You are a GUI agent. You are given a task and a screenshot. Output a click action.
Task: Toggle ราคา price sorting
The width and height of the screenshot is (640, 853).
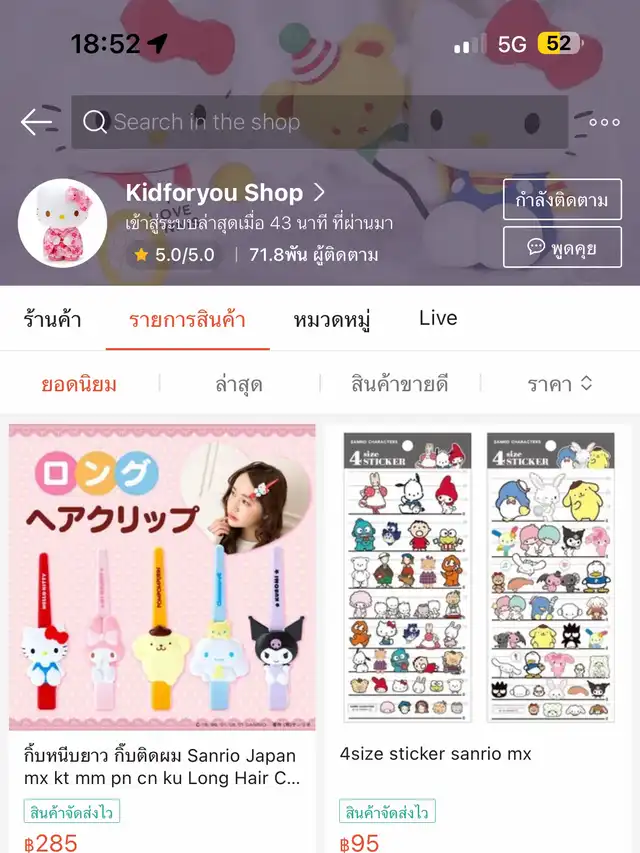559,384
